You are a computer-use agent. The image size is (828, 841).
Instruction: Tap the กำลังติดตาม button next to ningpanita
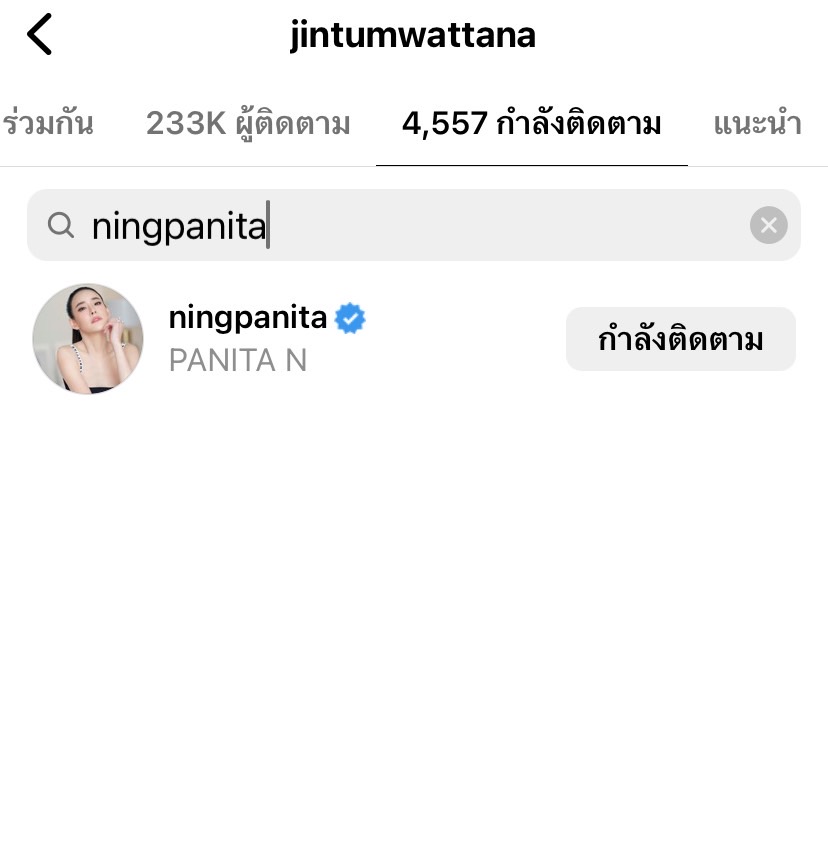coord(680,340)
